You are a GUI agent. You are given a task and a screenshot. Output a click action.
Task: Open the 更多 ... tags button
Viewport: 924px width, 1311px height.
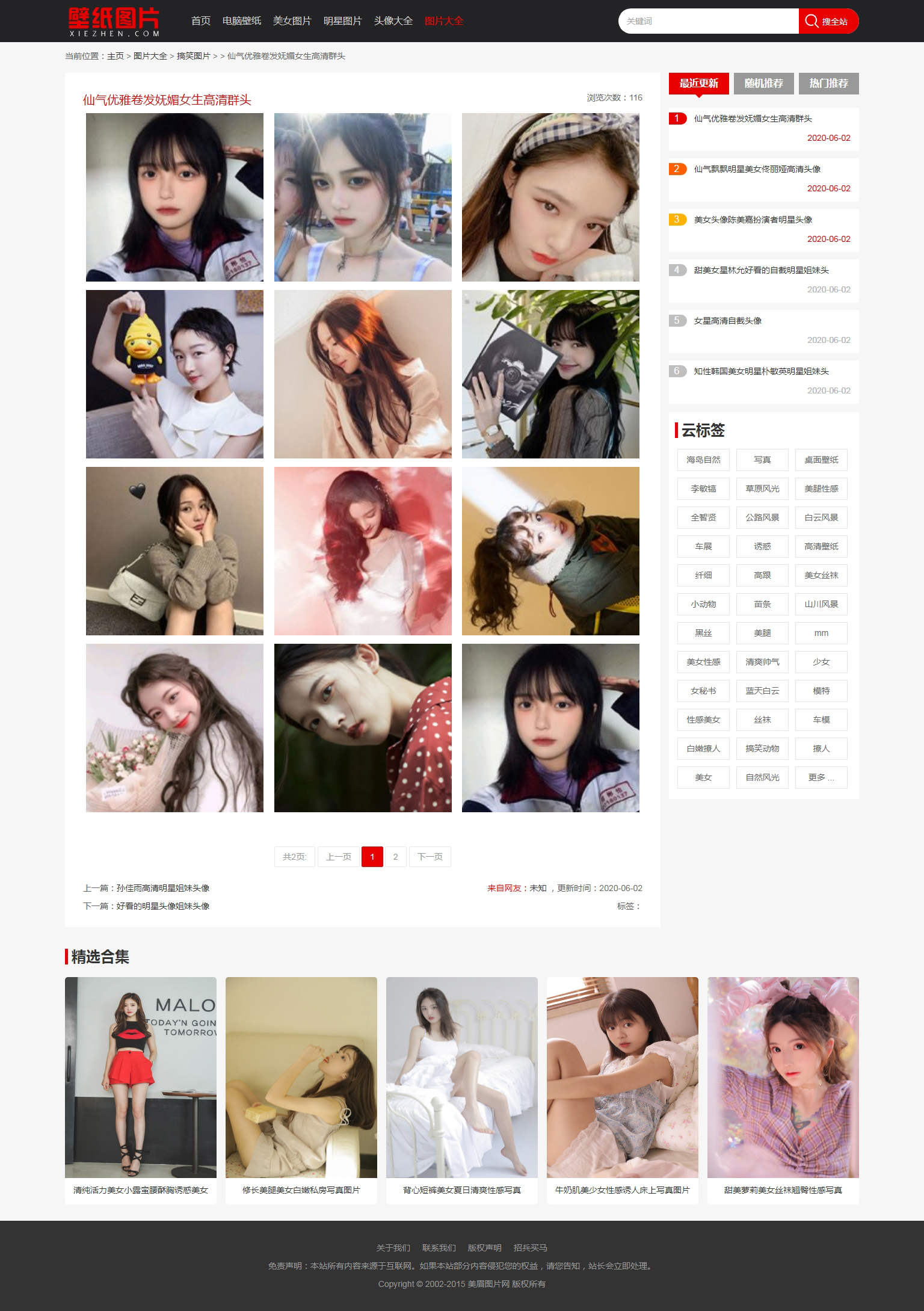tap(821, 777)
